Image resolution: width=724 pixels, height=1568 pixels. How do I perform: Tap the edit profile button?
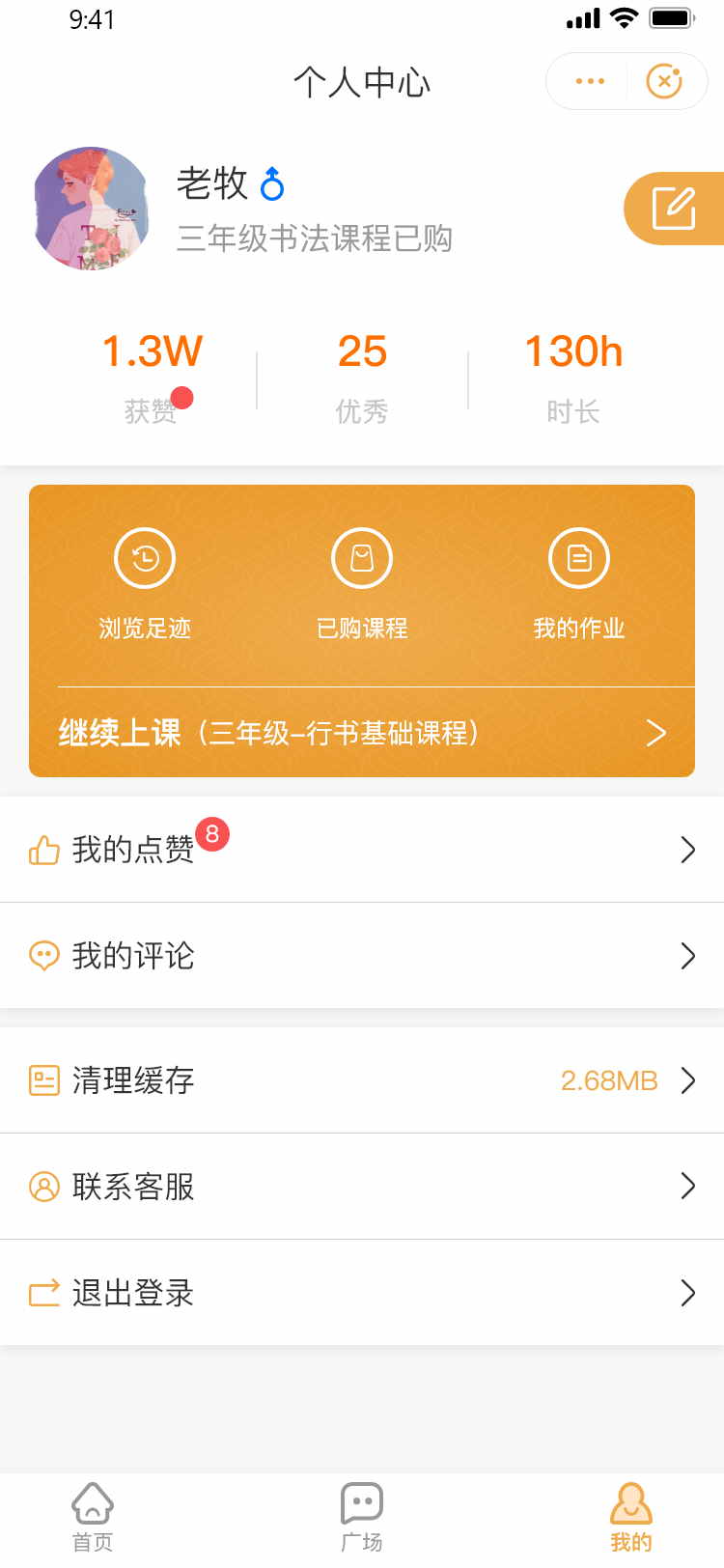[x=674, y=209]
